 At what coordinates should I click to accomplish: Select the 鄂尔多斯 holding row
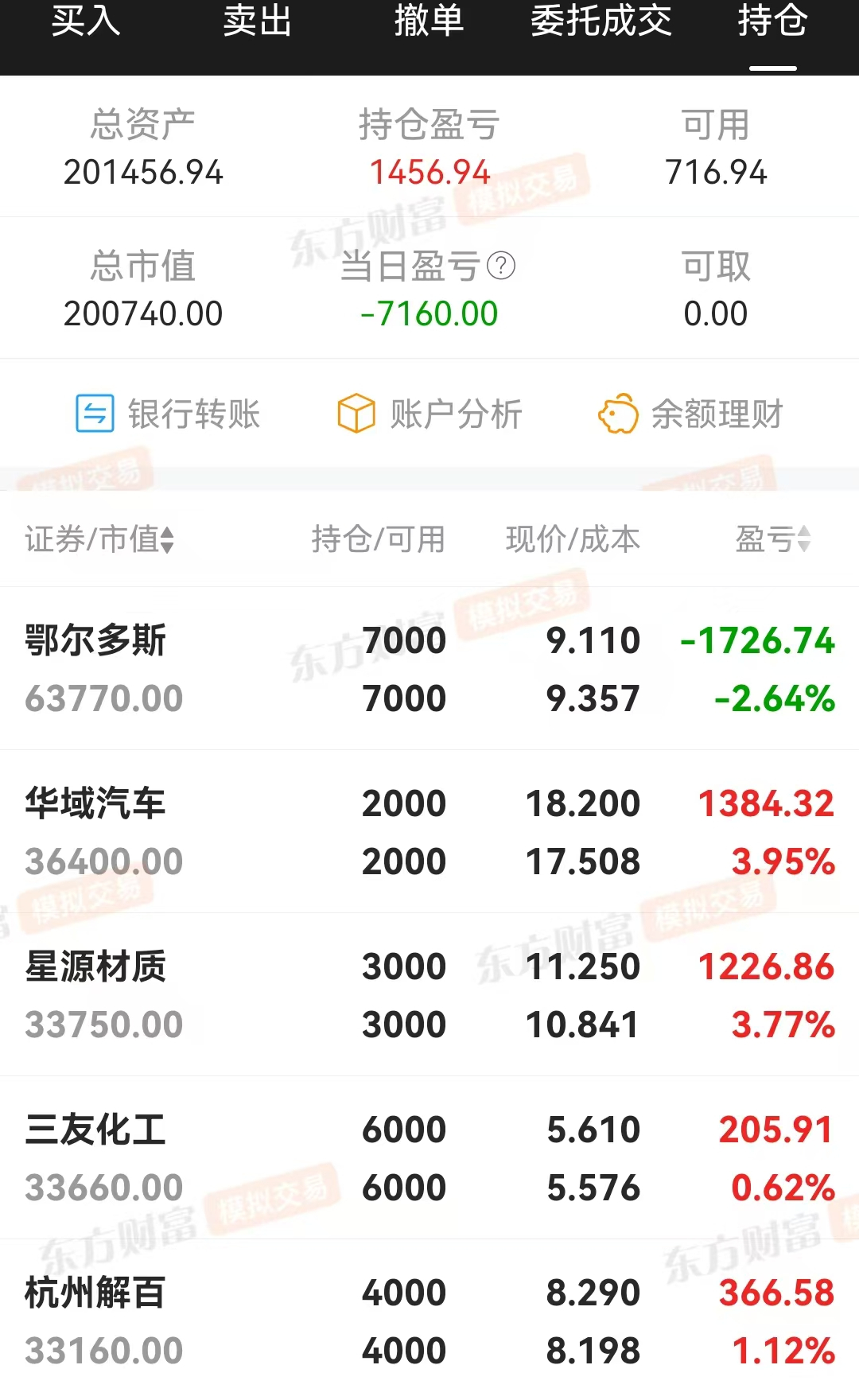point(429,668)
